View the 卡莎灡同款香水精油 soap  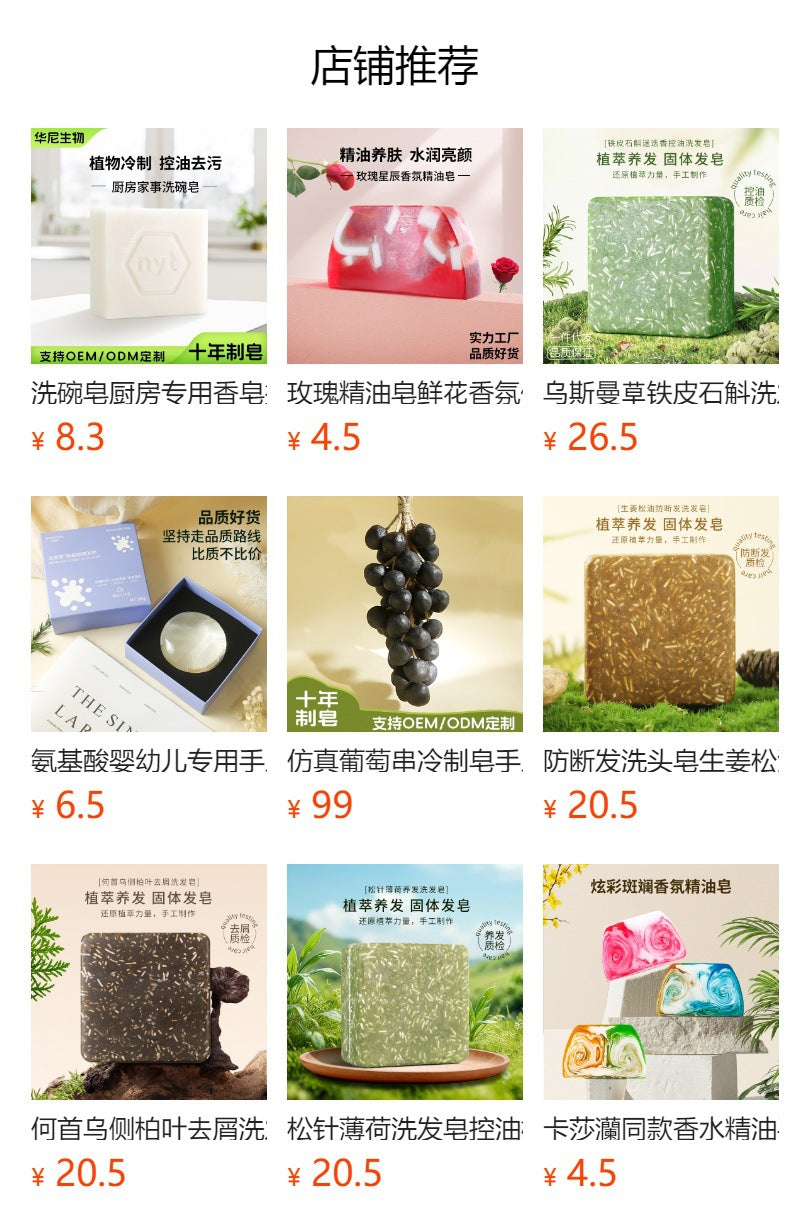[x=660, y=982]
